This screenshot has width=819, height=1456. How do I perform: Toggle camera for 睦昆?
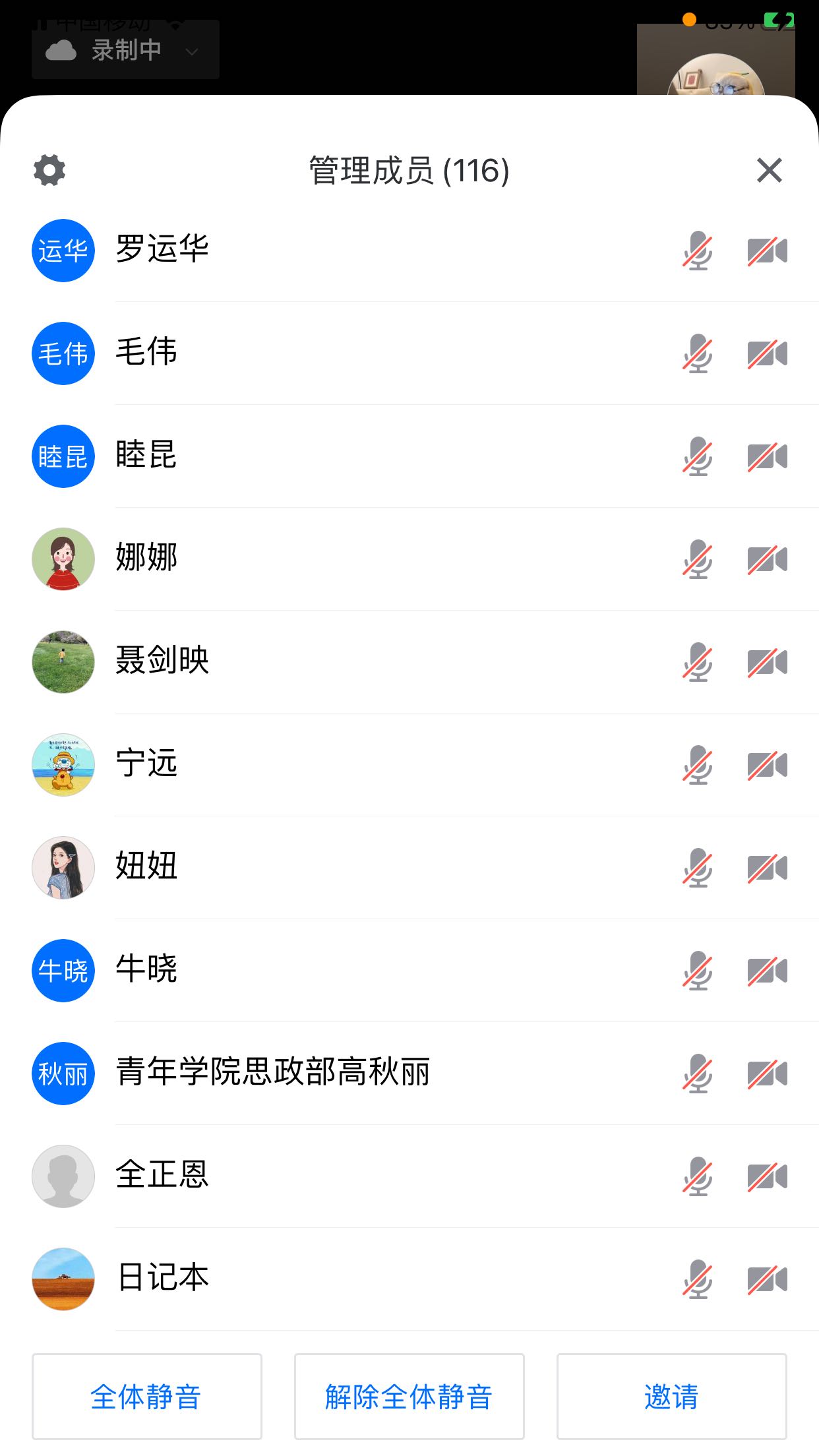point(767,457)
